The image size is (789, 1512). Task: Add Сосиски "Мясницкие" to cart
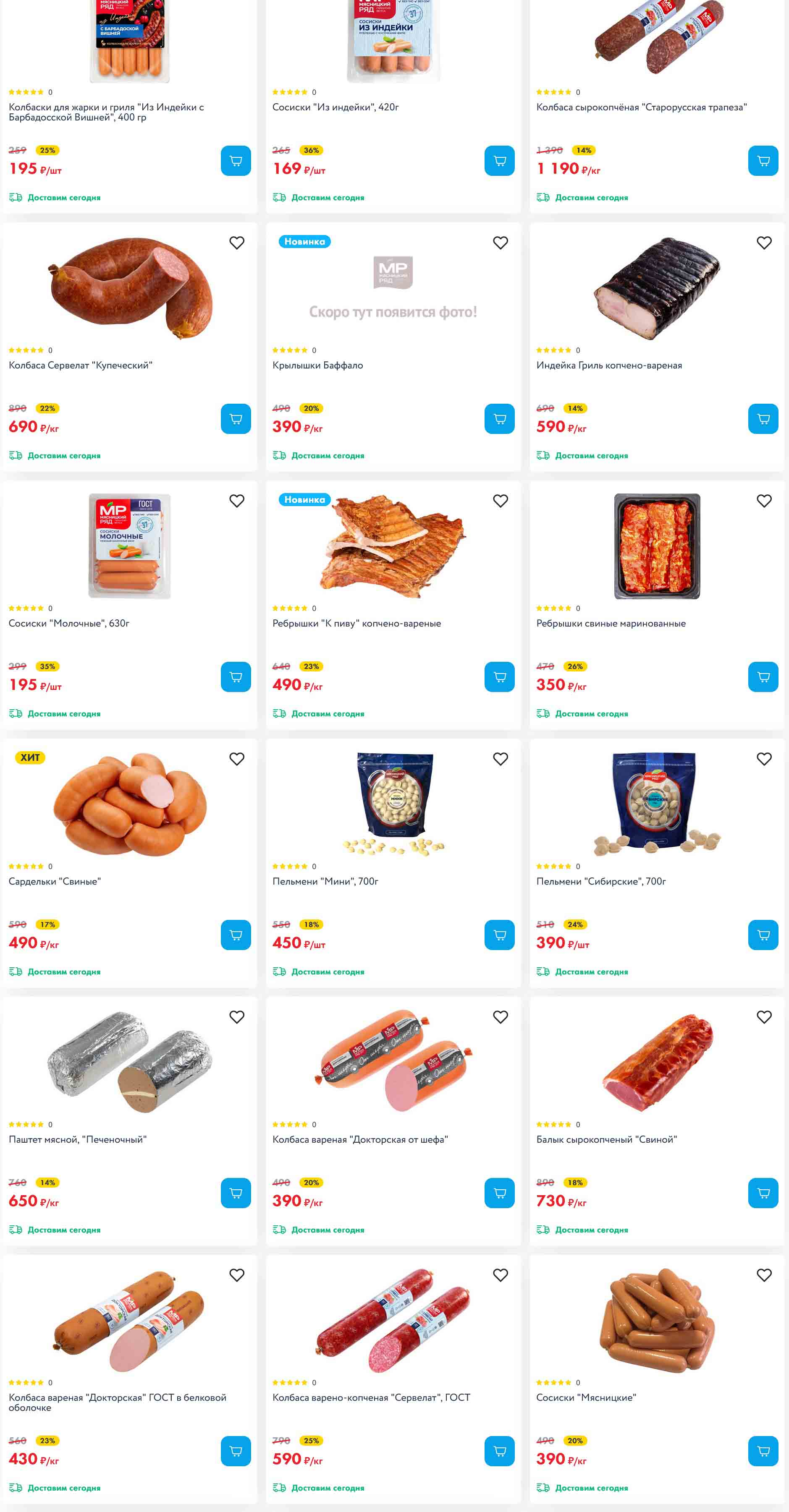click(763, 1451)
